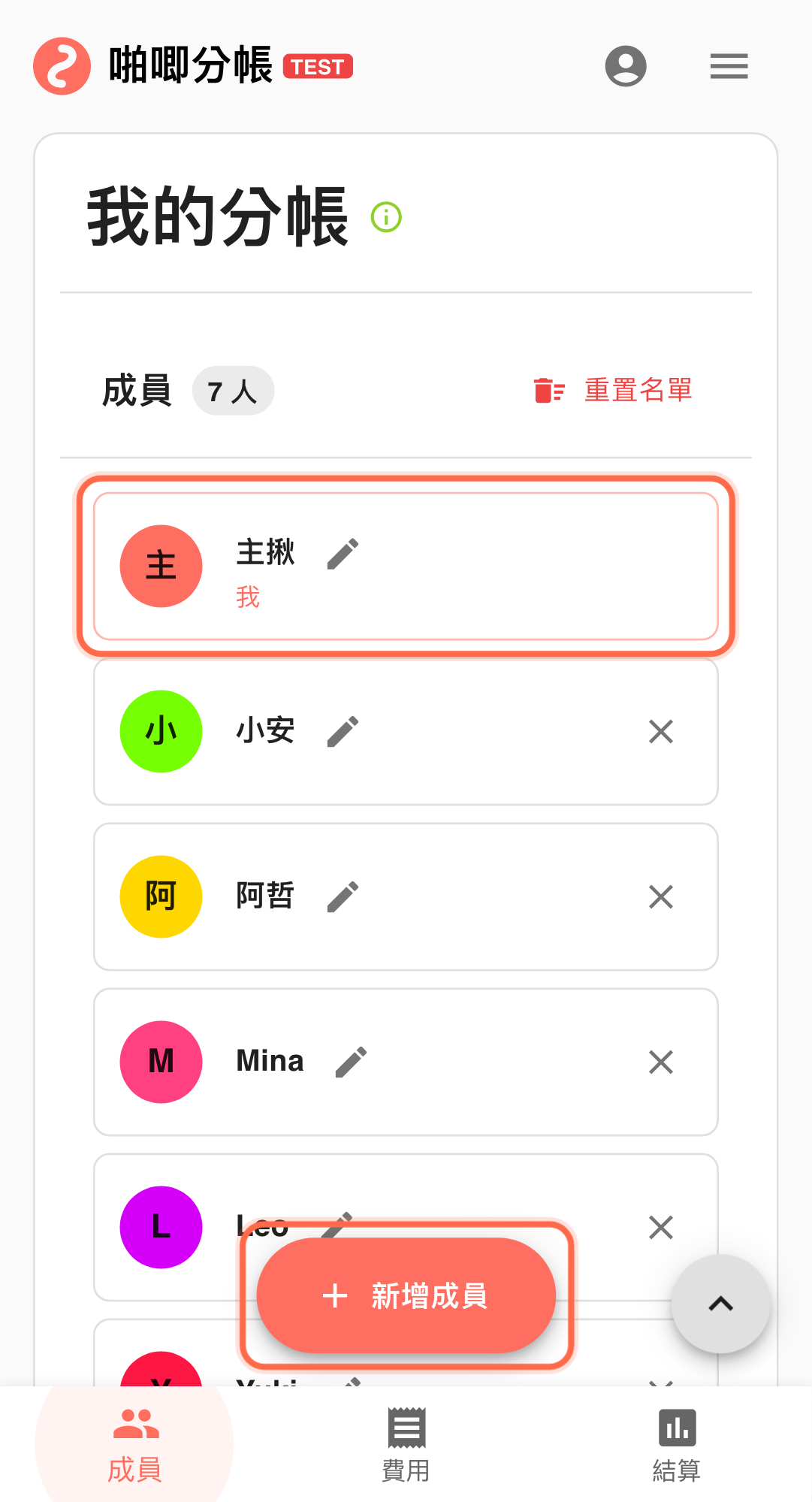Add a new member with 新增成員
The width and height of the screenshot is (812, 1502).
[406, 1295]
